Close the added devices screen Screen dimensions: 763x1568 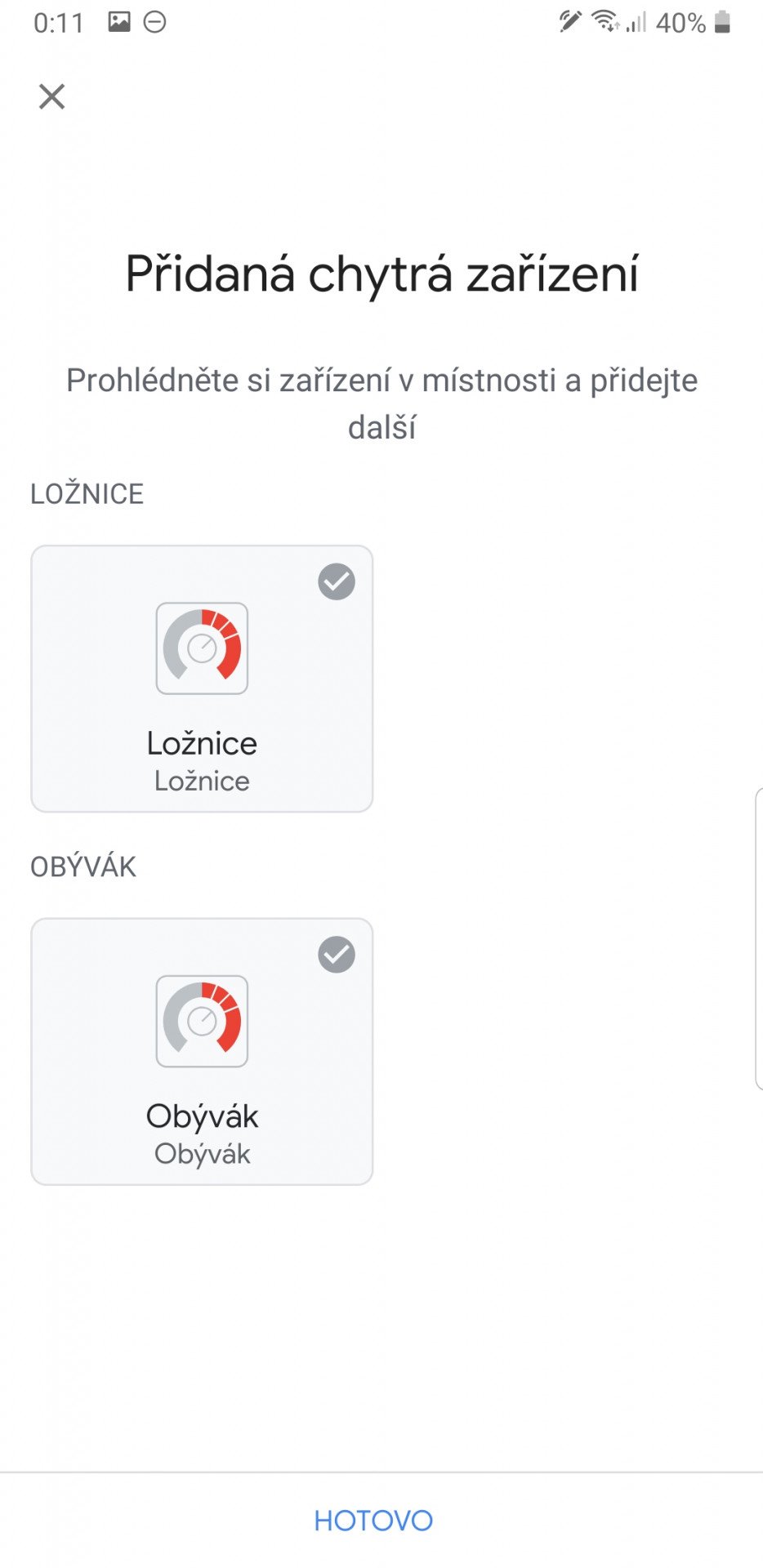click(51, 96)
